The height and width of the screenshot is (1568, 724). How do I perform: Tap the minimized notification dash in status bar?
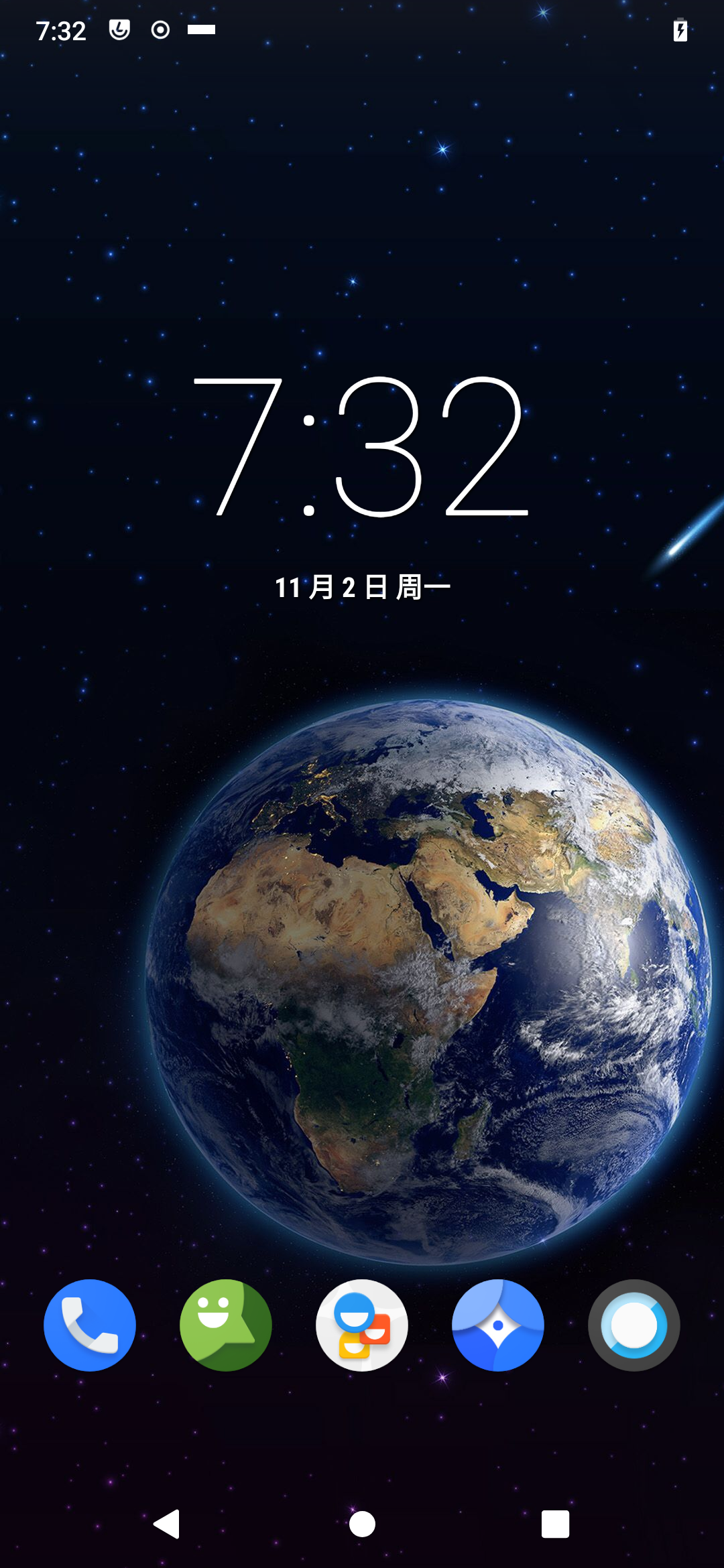click(x=201, y=30)
